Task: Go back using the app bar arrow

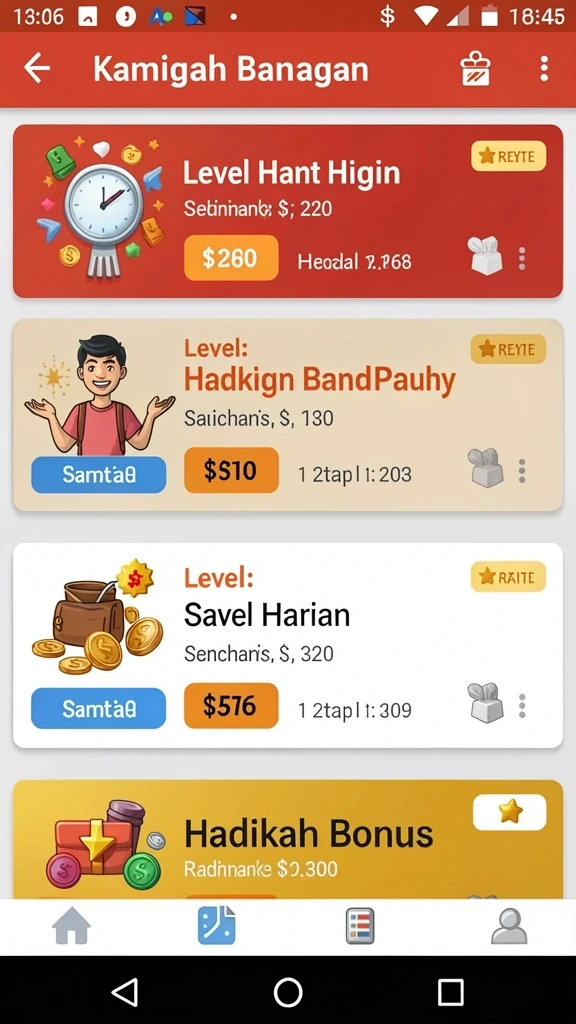Action: click(37, 68)
